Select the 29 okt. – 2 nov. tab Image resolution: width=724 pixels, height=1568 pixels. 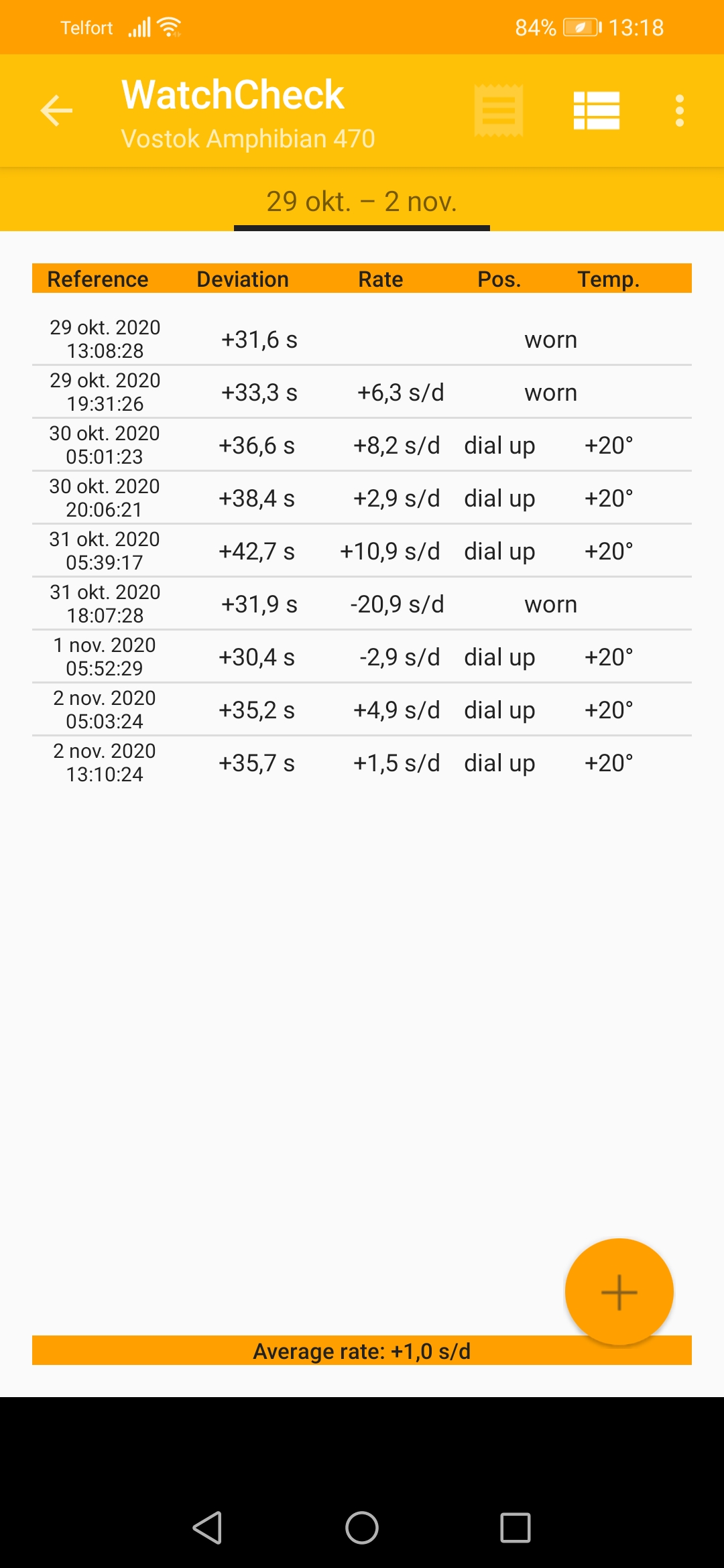(x=362, y=202)
